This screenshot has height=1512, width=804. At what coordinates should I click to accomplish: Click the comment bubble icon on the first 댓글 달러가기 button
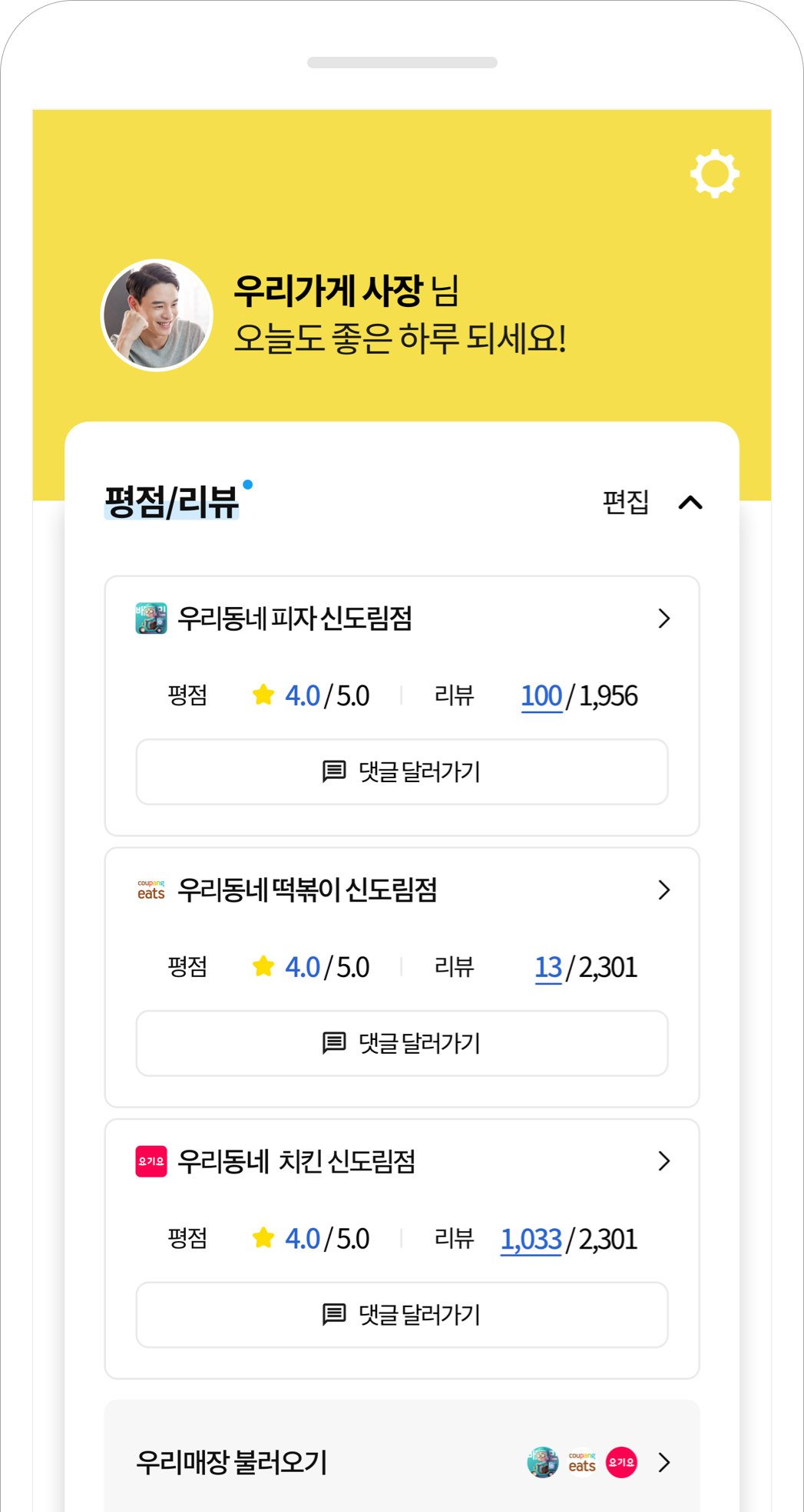pos(333,772)
